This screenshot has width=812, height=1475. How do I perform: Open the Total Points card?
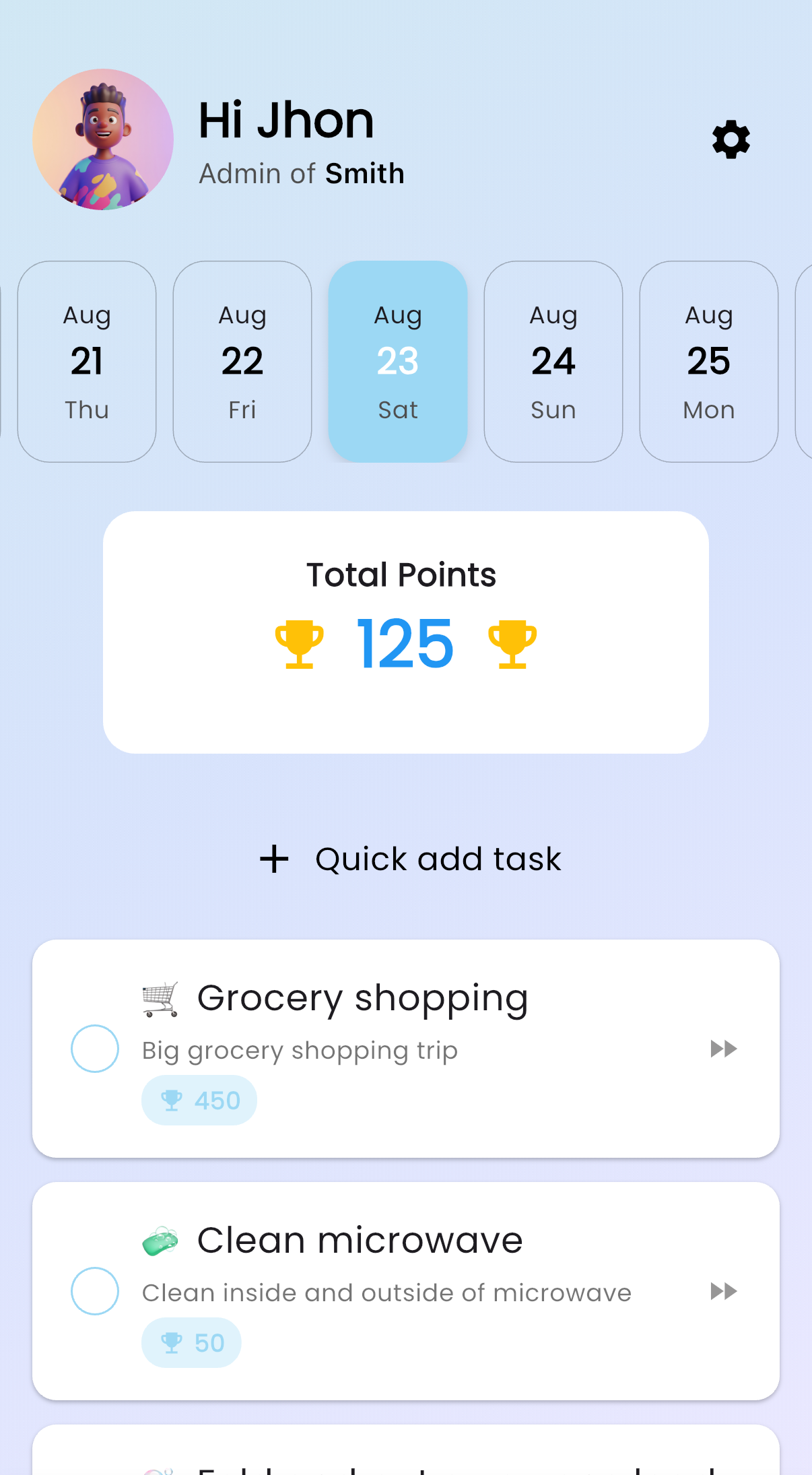pyautogui.click(x=405, y=631)
